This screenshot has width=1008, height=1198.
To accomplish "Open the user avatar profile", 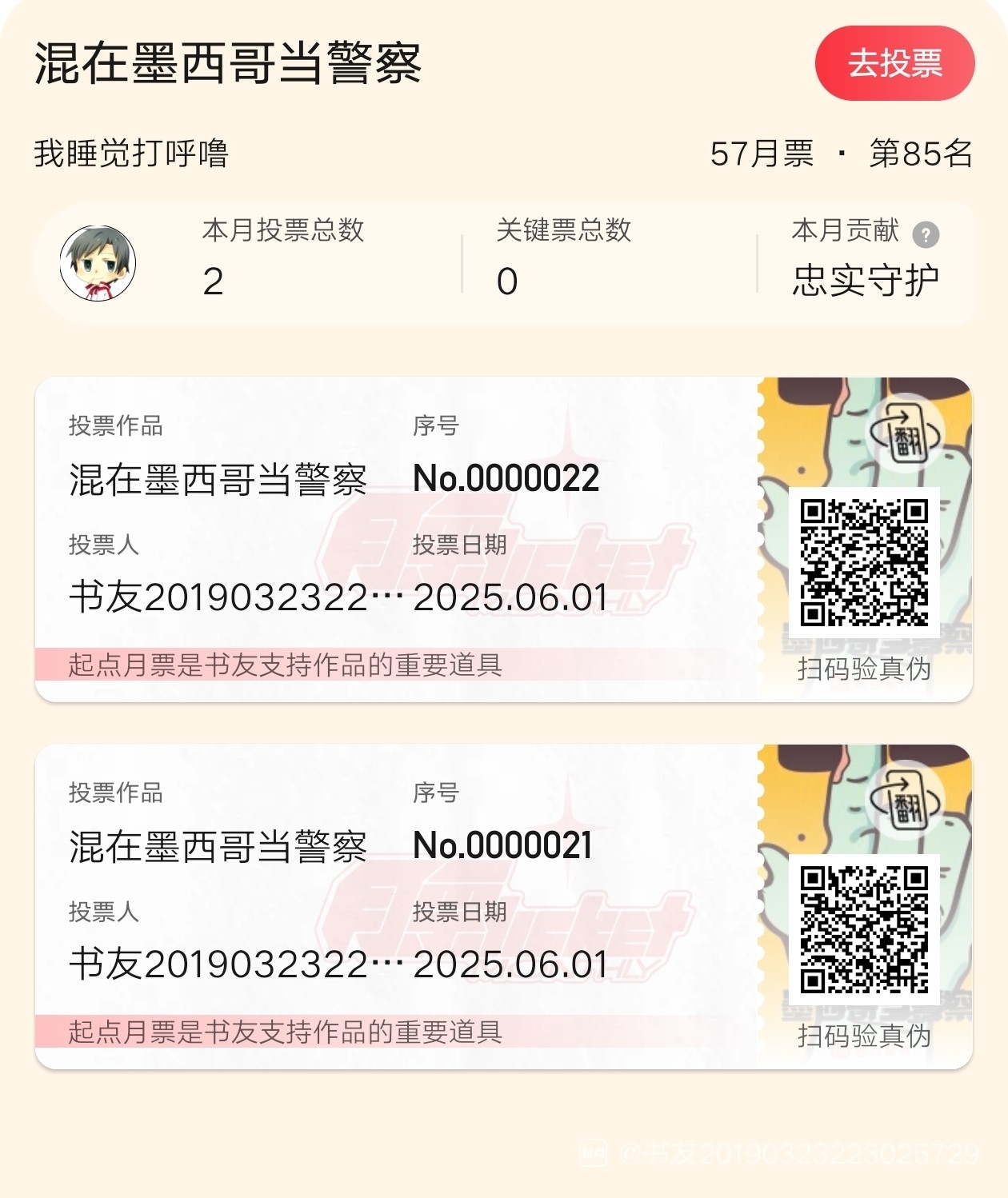I will pos(98,263).
